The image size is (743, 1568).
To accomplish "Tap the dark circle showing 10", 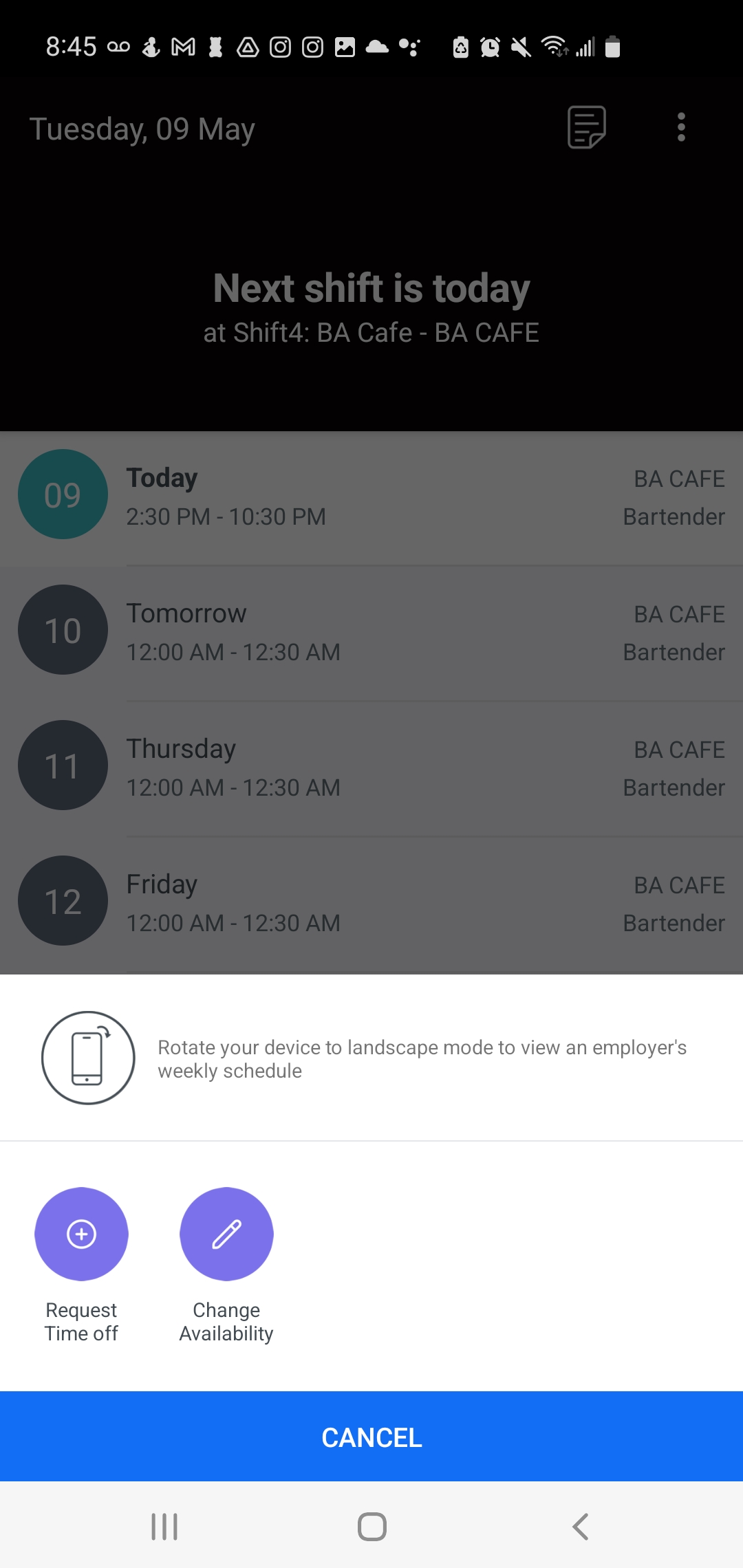I will pos(62,629).
